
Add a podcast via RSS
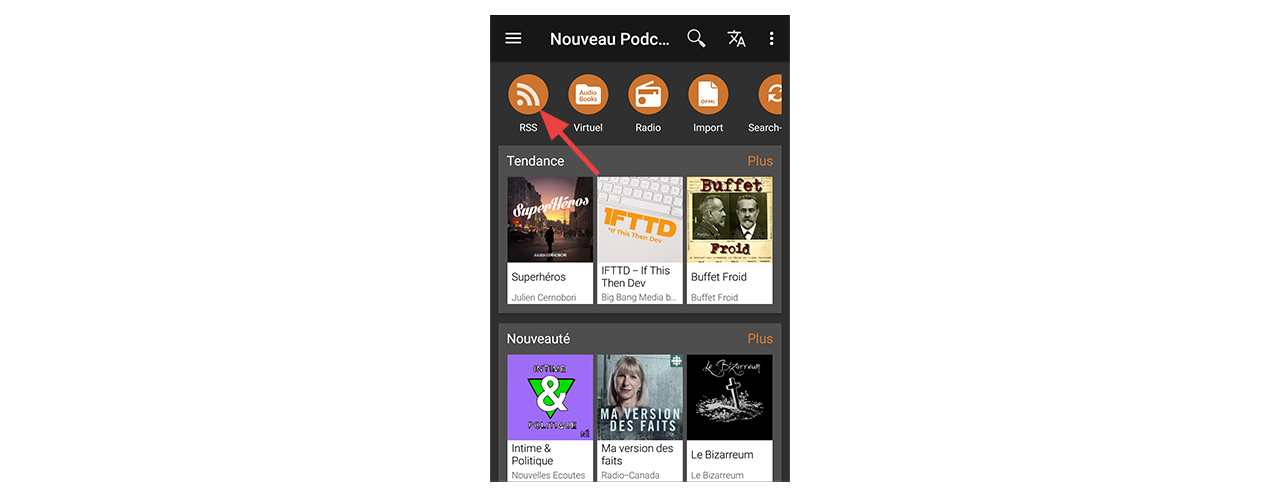click(528, 95)
